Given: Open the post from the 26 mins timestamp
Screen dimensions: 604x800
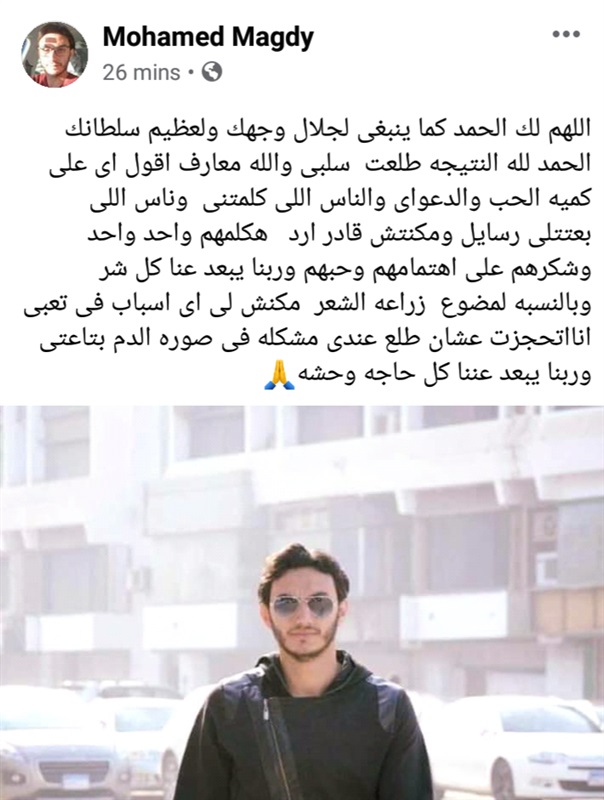Looking at the screenshot, I should (141, 72).
